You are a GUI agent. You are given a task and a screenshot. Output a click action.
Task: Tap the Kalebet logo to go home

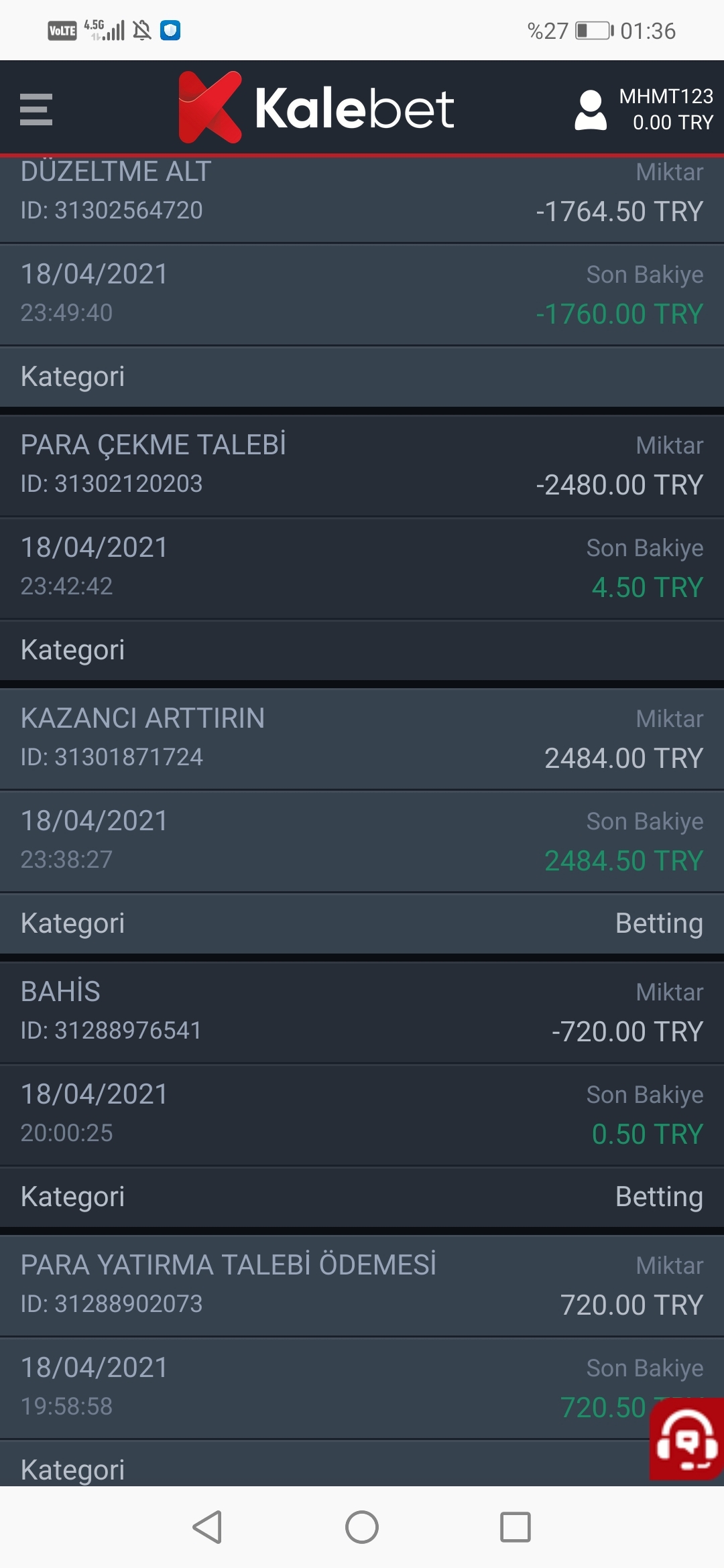click(316, 107)
